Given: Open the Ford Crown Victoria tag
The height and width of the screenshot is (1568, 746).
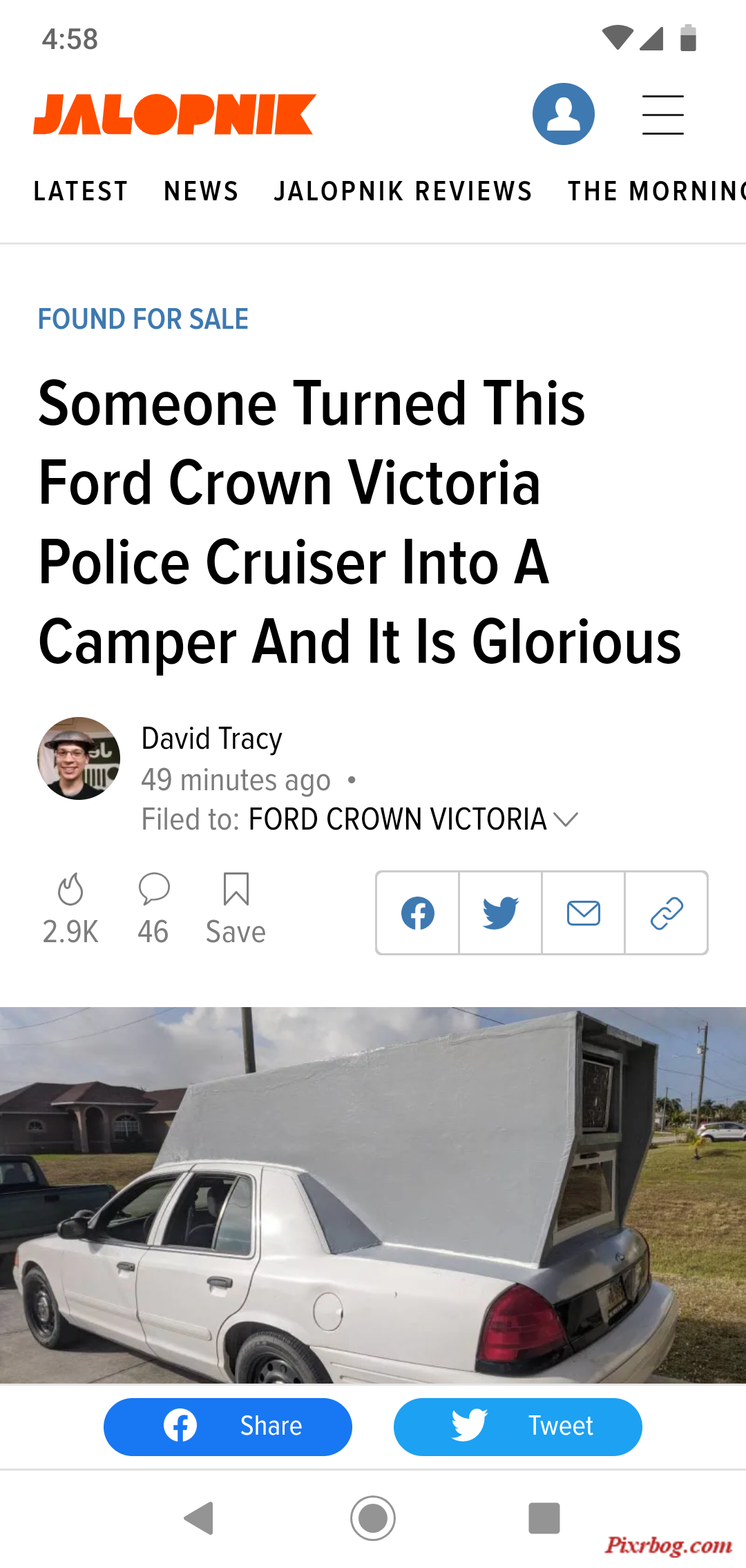Looking at the screenshot, I should [x=397, y=819].
